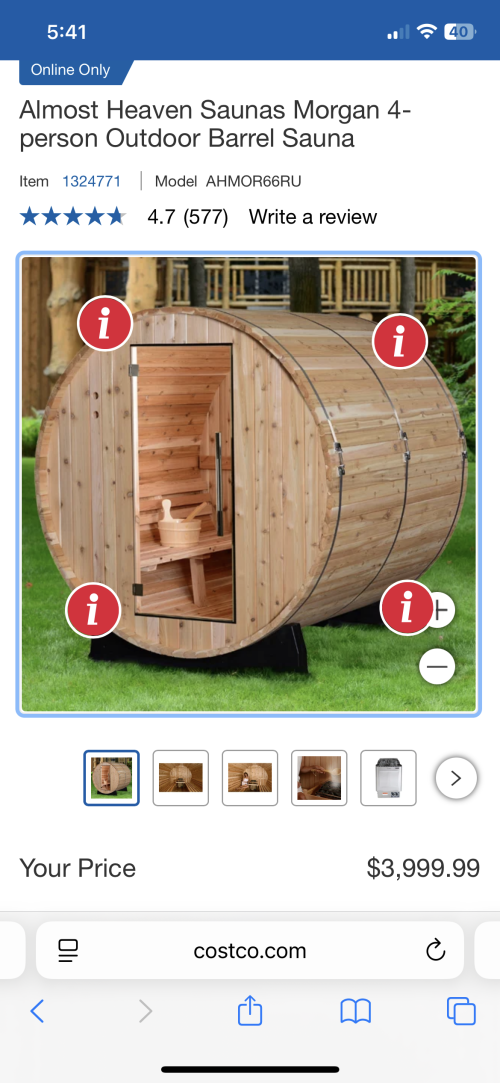Open item number 1324771 link
500x1083 pixels.
[x=91, y=182]
